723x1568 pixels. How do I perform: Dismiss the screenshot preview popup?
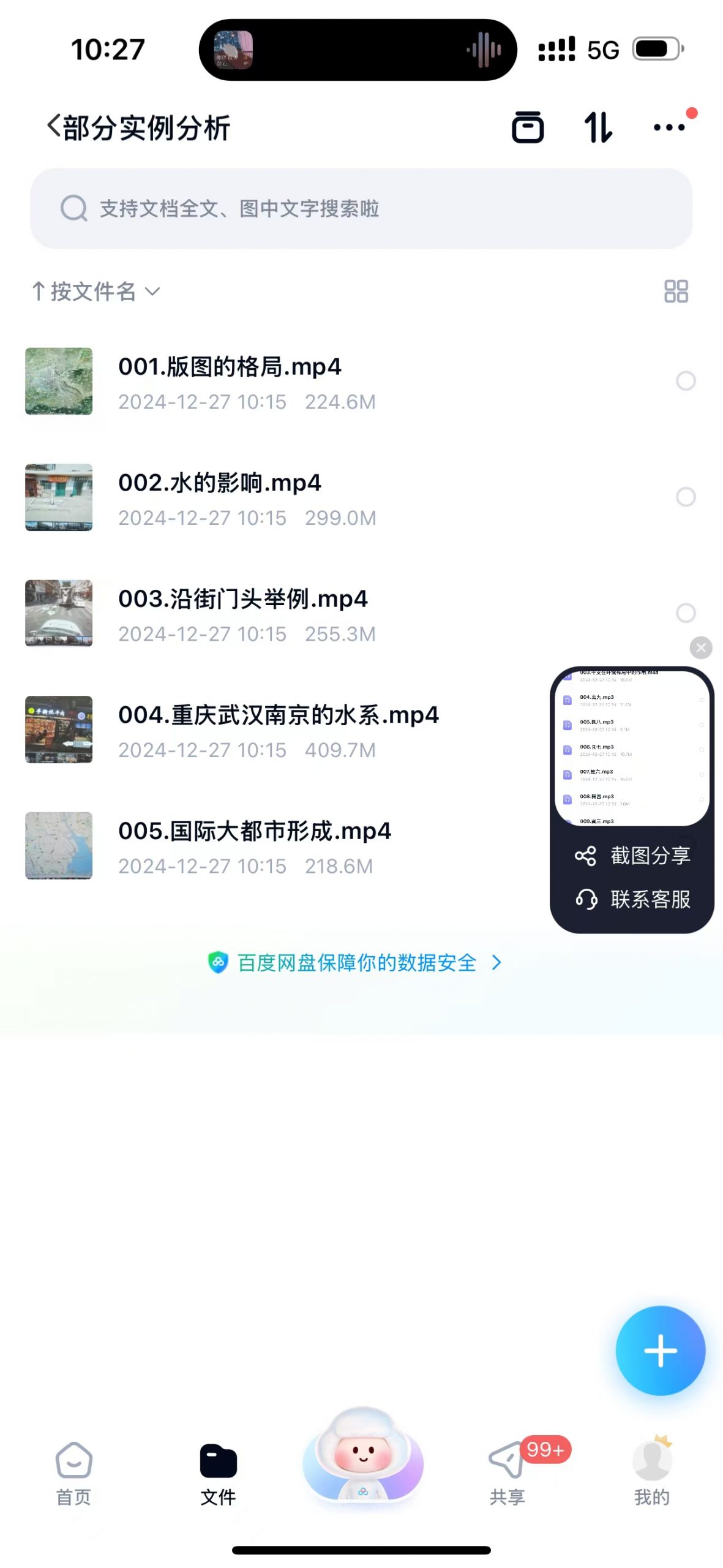(x=700, y=647)
